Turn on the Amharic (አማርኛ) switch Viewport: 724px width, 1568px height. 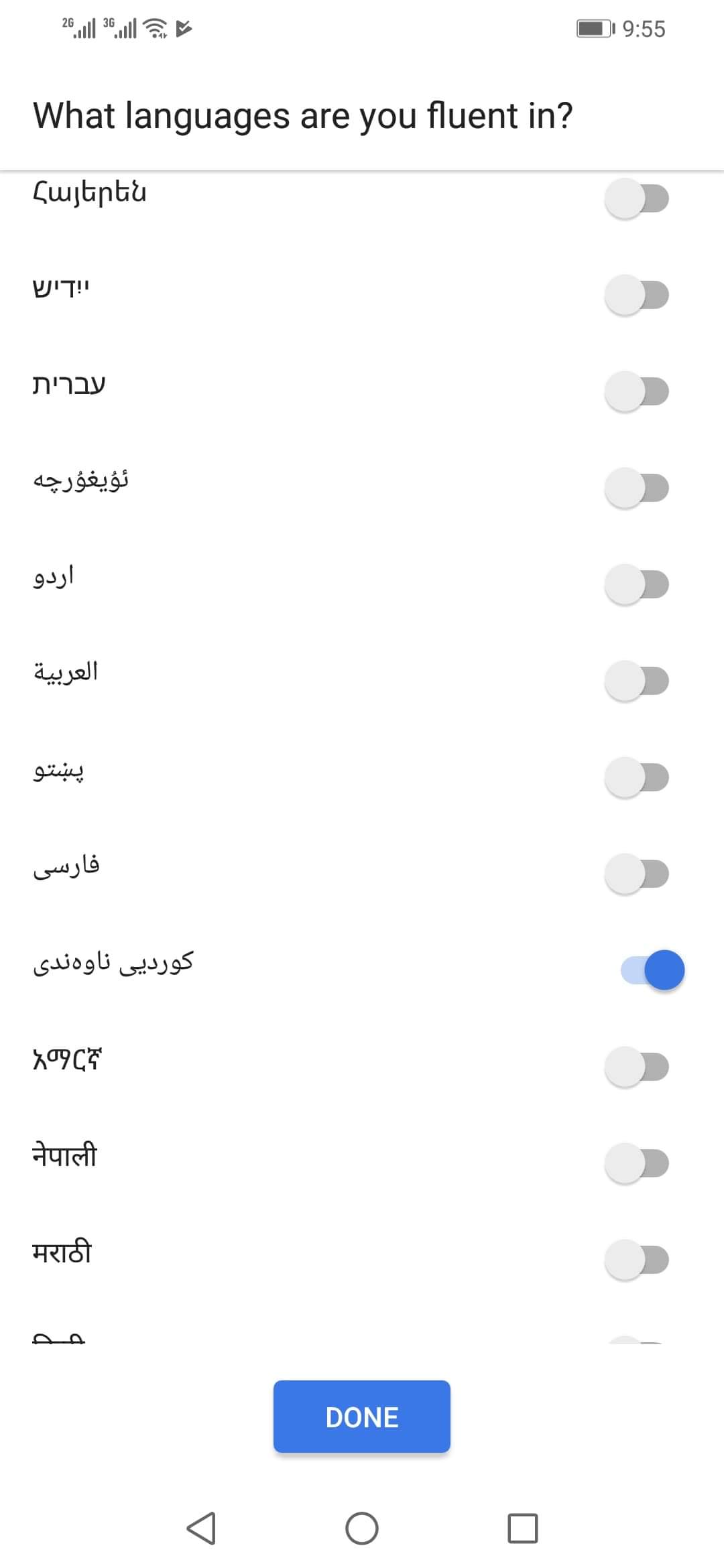coord(637,1067)
